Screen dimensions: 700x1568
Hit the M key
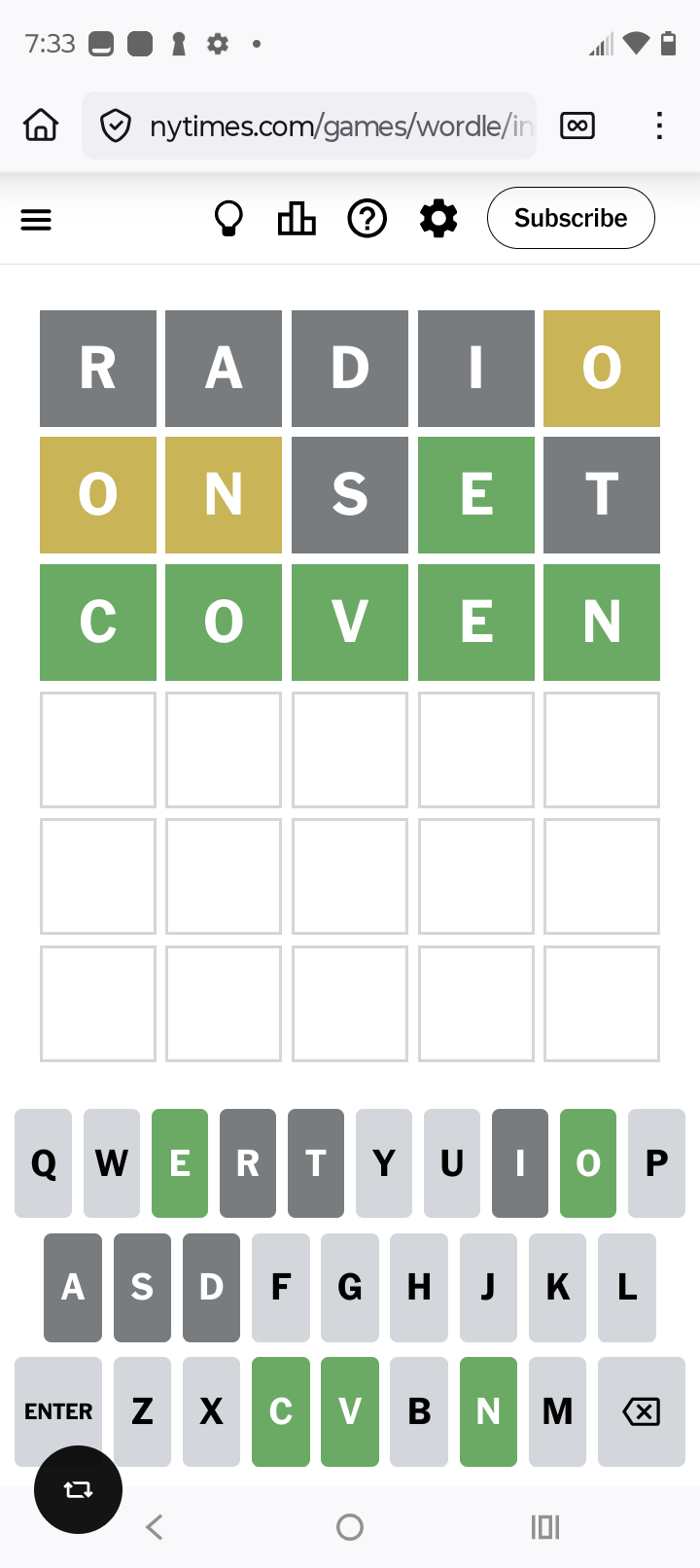pyautogui.click(x=557, y=1410)
